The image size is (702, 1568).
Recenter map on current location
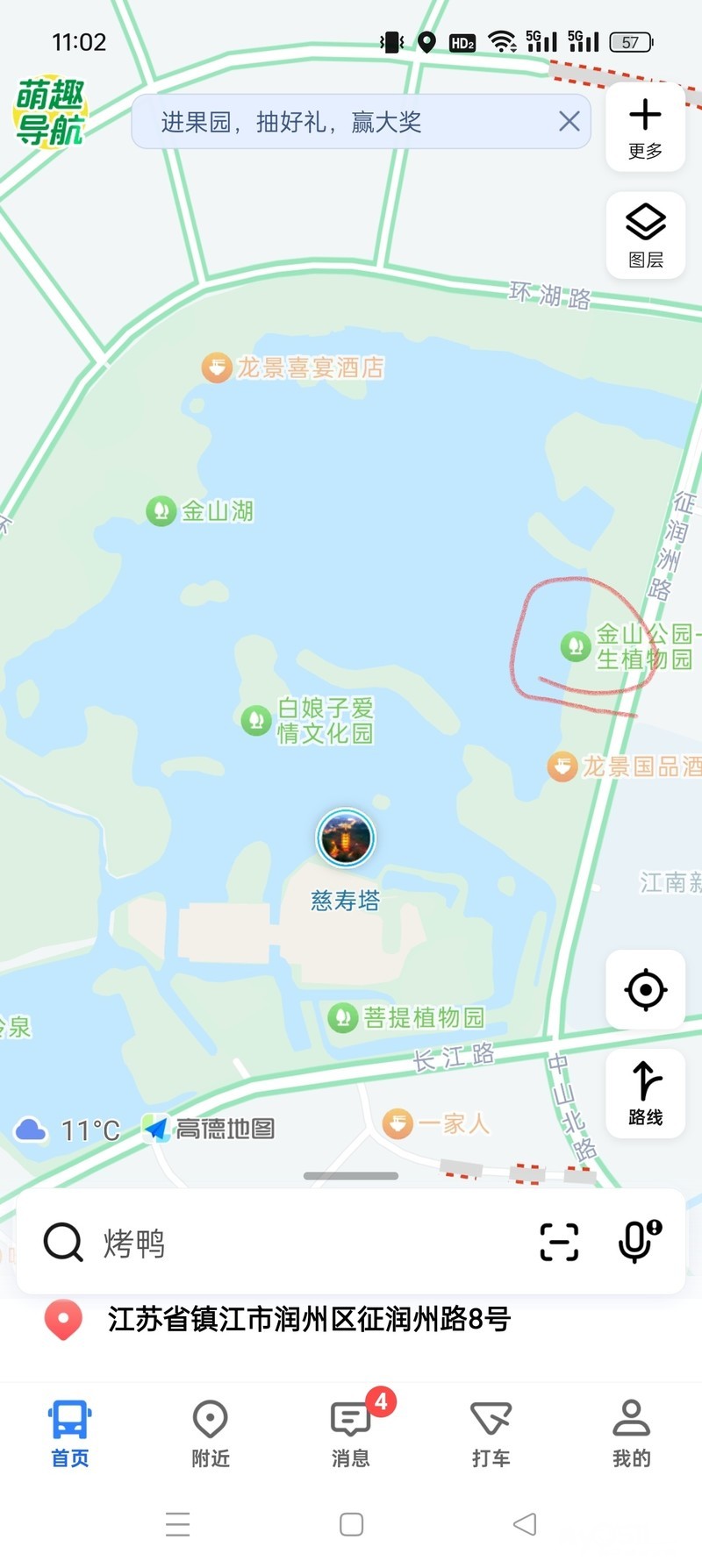645,990
